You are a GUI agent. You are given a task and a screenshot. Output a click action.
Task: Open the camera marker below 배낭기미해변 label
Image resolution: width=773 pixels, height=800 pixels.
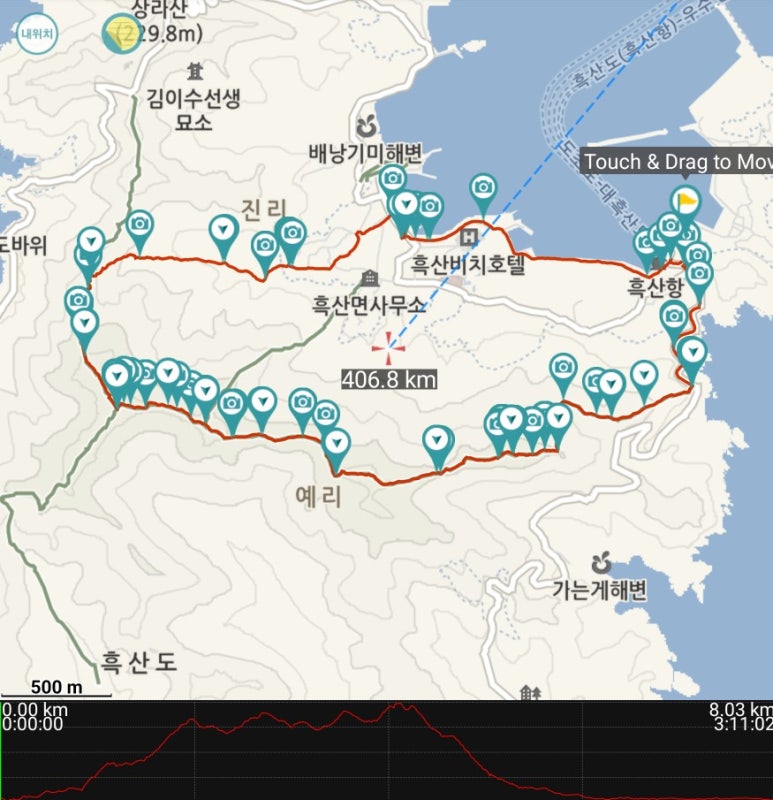tap(392, 180)
